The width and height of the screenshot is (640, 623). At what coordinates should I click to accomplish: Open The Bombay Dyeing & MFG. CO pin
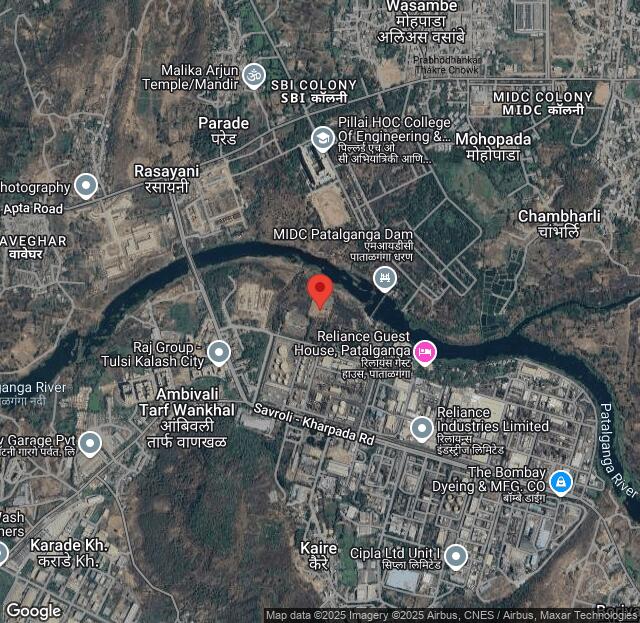click(x=561, y=481)
